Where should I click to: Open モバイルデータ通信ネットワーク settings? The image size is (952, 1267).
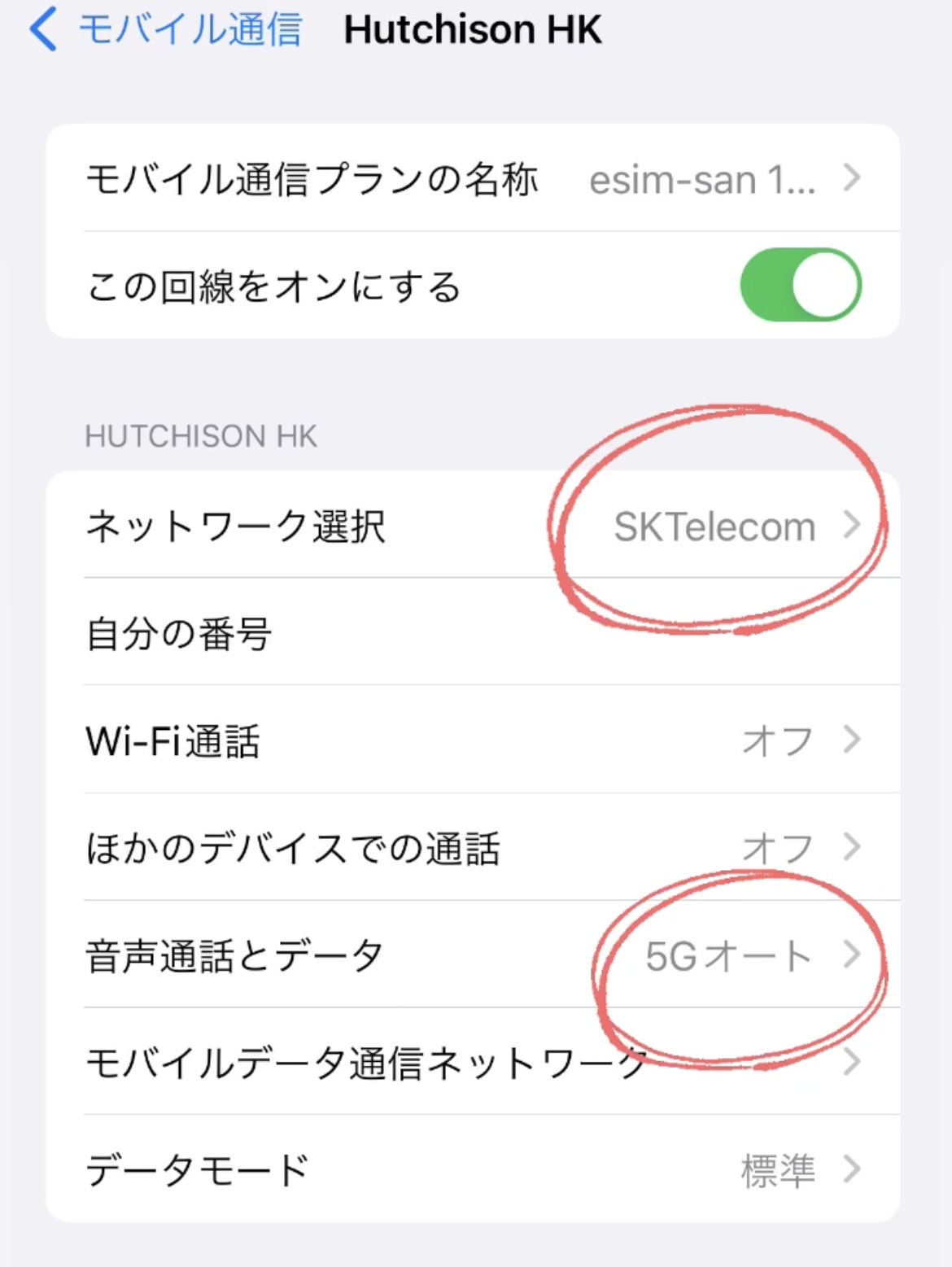(x=472, y=1062)
